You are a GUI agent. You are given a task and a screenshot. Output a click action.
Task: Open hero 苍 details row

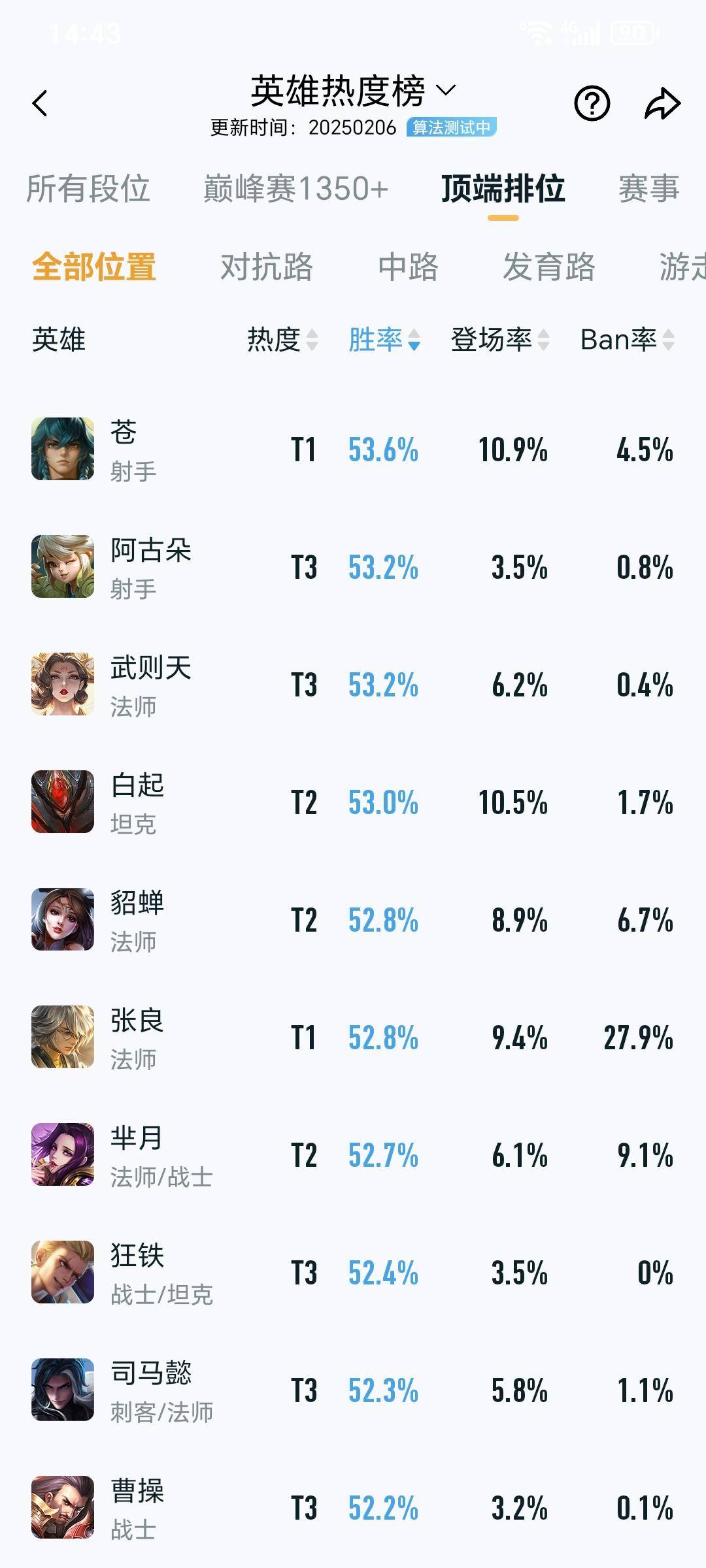click(x=353, y=449)
